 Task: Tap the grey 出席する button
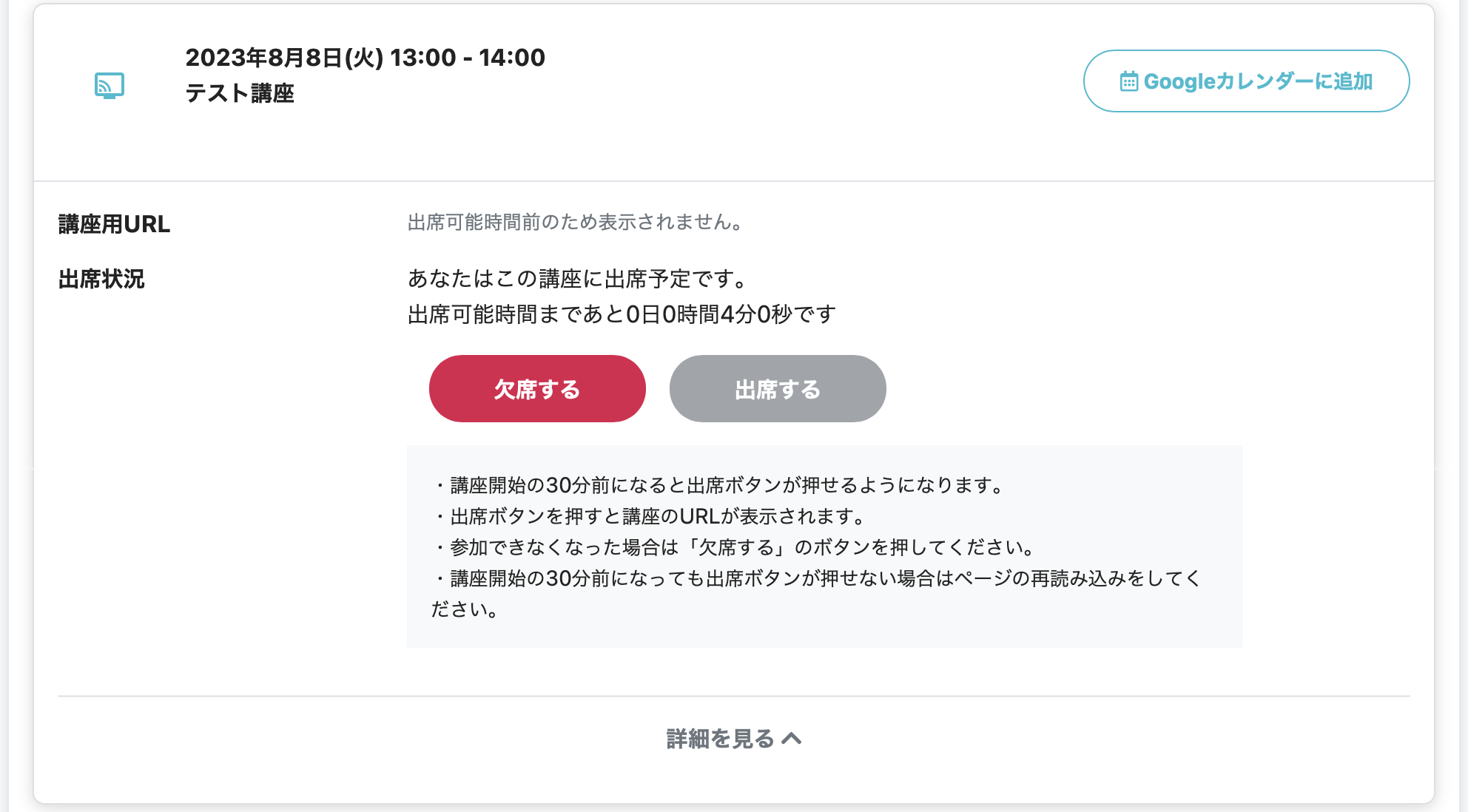778,389
